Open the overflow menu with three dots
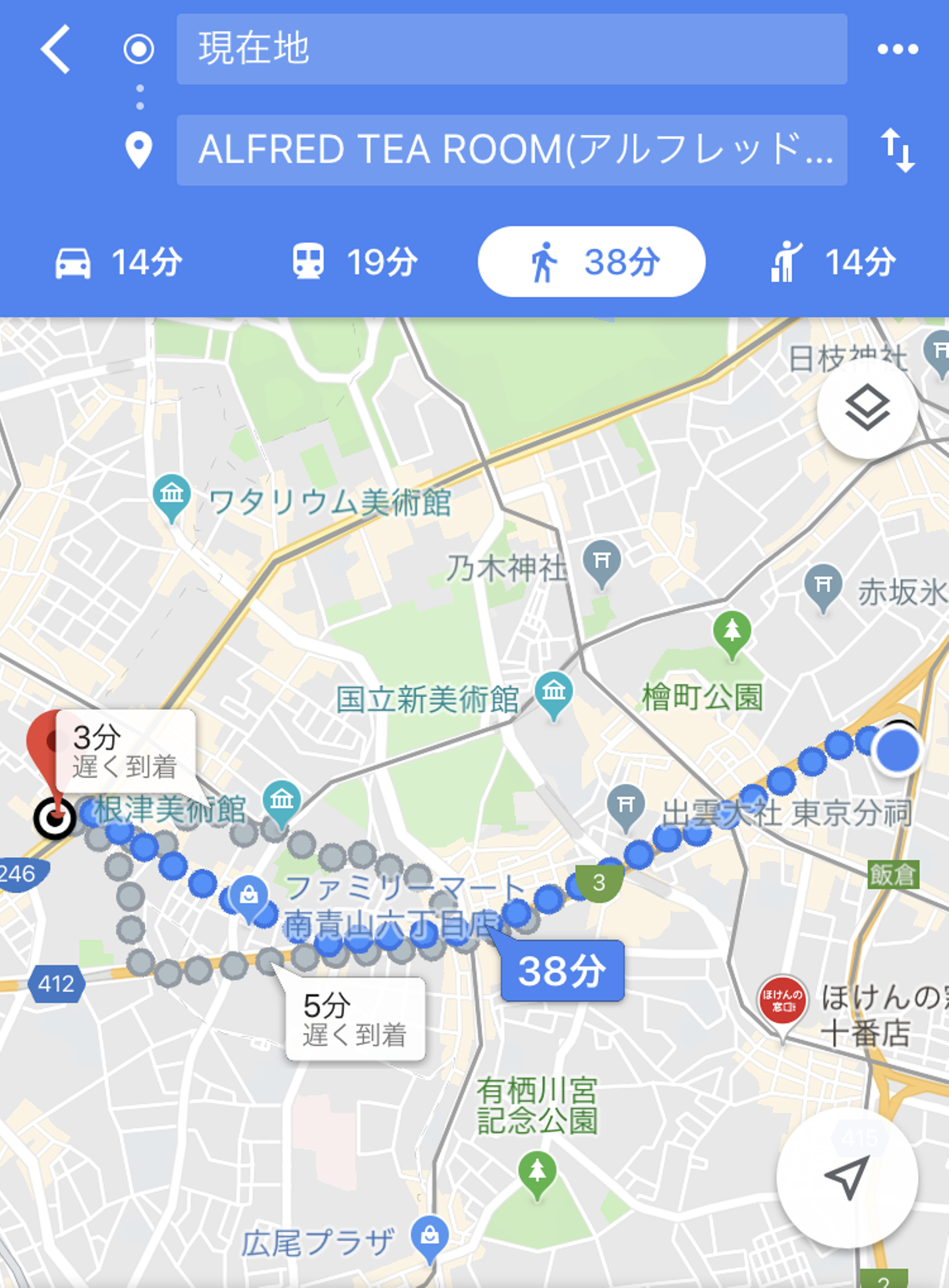This screenshot has width=949, height=1288. coord(897,49)
